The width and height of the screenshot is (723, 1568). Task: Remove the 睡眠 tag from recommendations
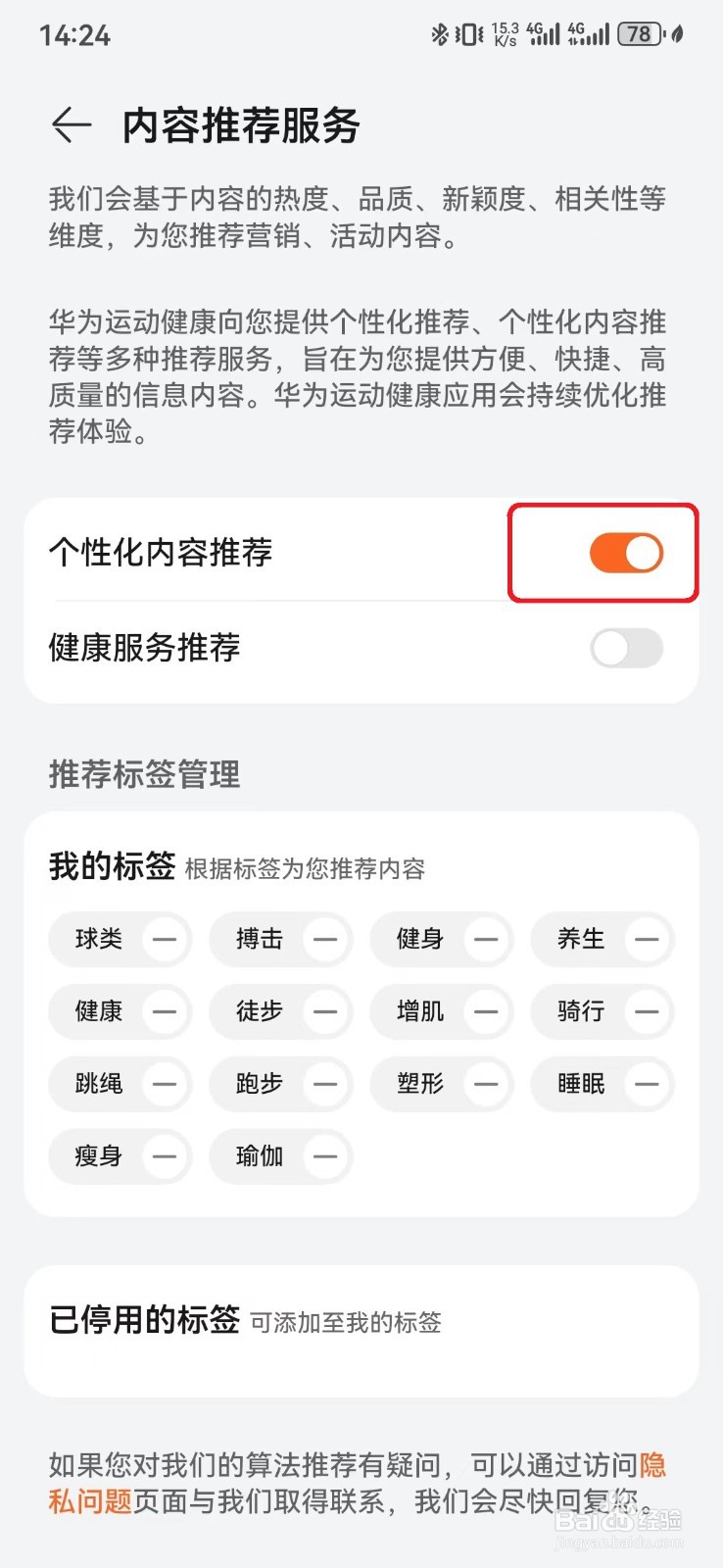click(646, 1084)
